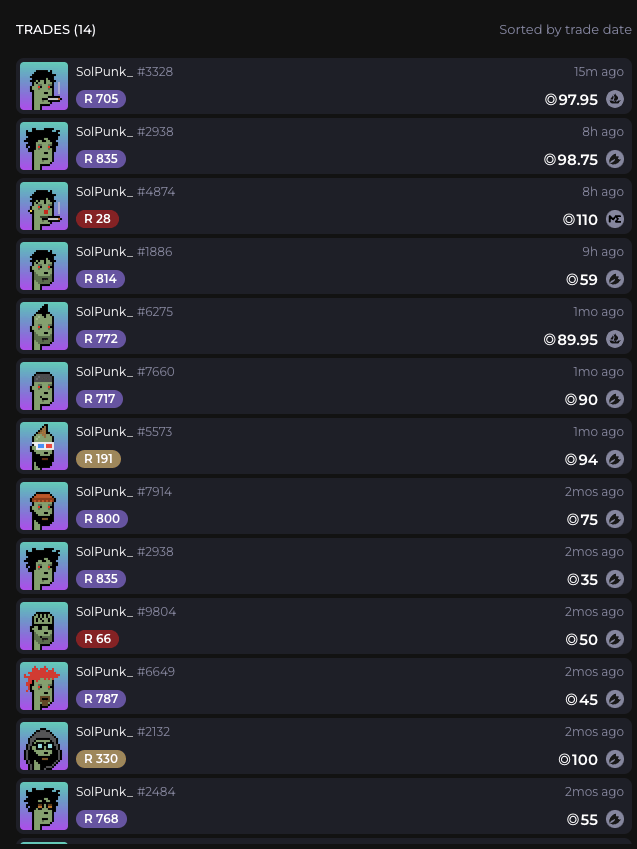Open the SolPunk #3328 trade row
This screenshot has height=849, width=637.
(324, 86)
